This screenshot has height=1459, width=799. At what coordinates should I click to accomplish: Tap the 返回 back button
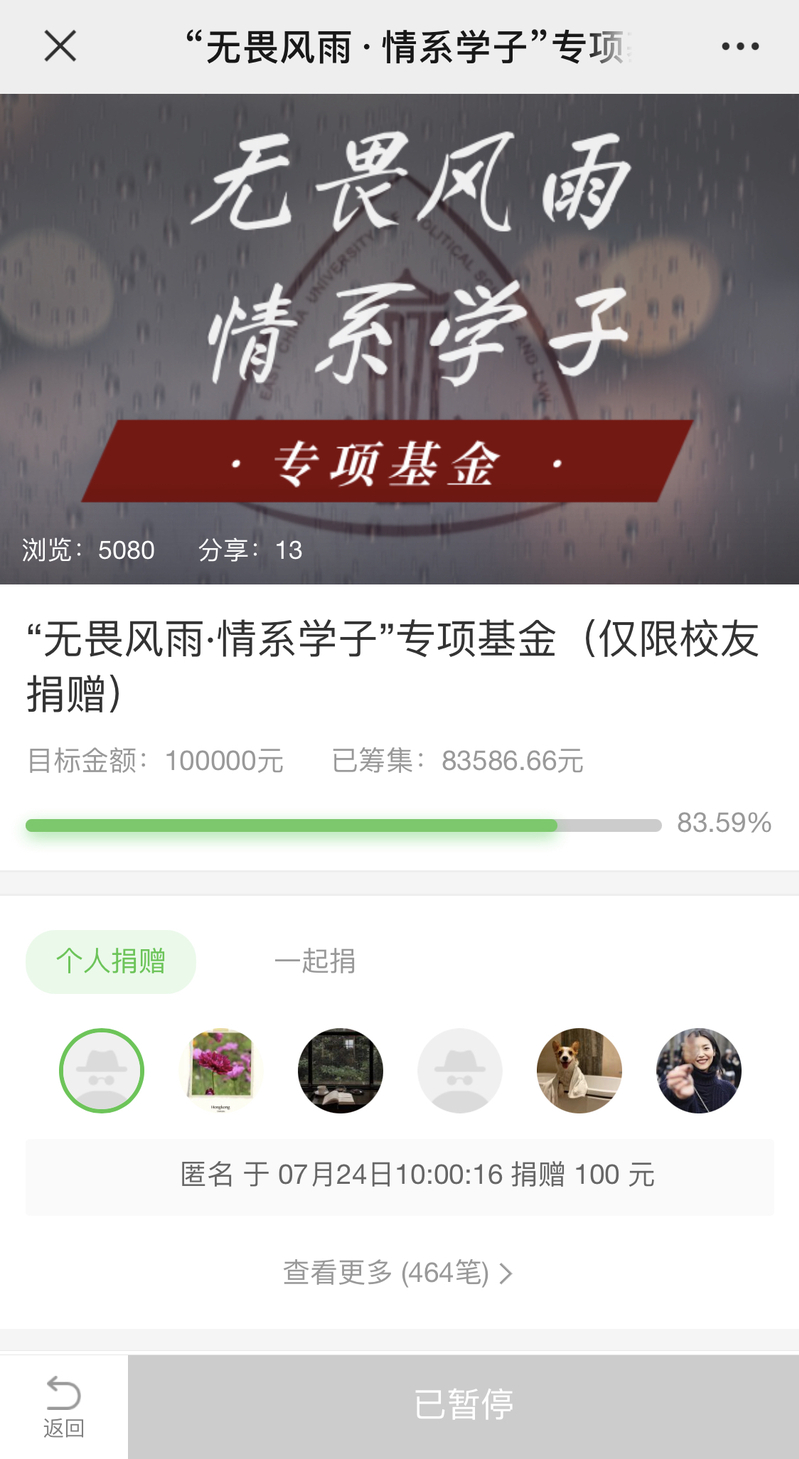[64, 1406]
